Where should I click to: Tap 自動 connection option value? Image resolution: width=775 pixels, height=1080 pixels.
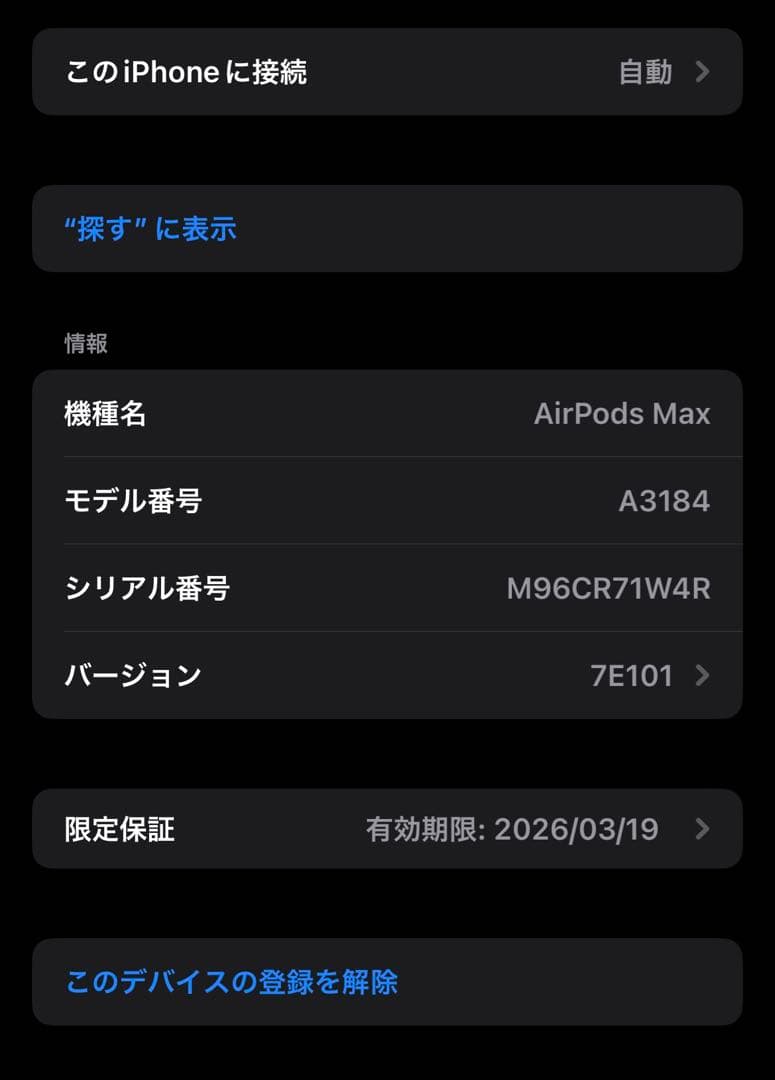646,71
